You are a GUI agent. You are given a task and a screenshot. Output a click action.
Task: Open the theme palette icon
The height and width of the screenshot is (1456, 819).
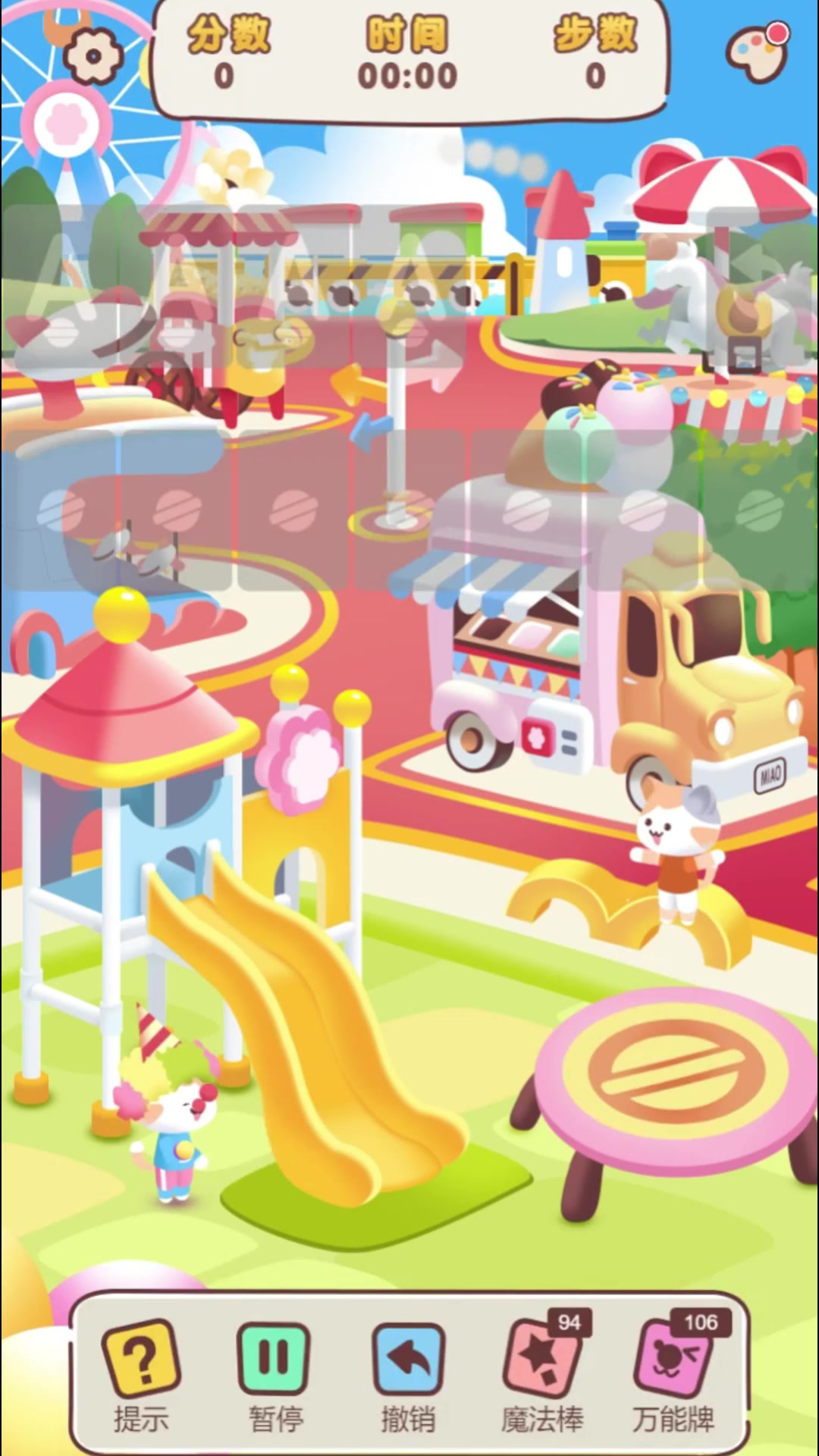758,53
